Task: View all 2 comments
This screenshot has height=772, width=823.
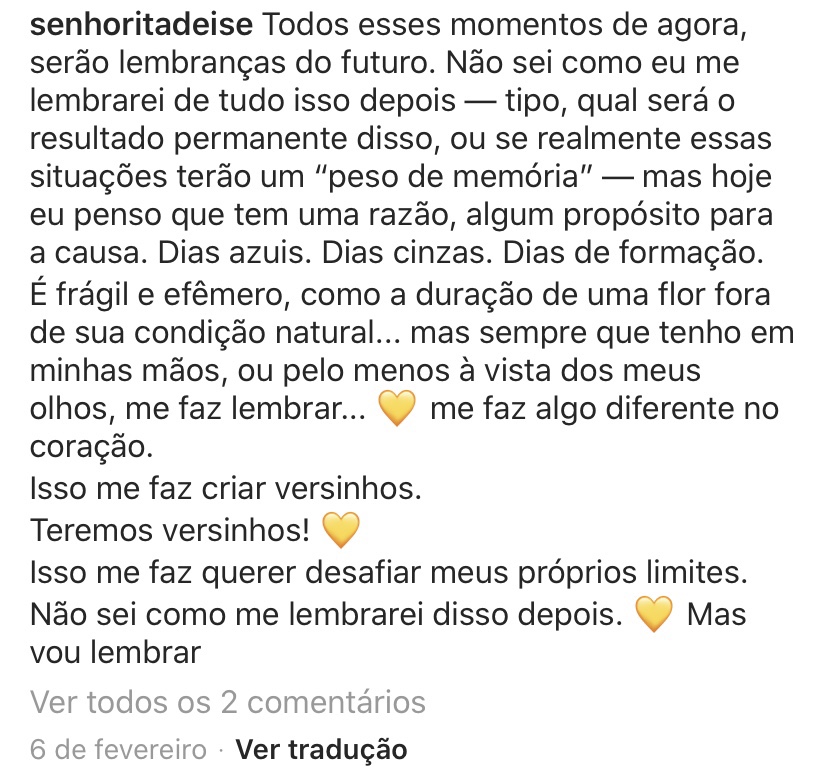Action: (x=228, y=702)
